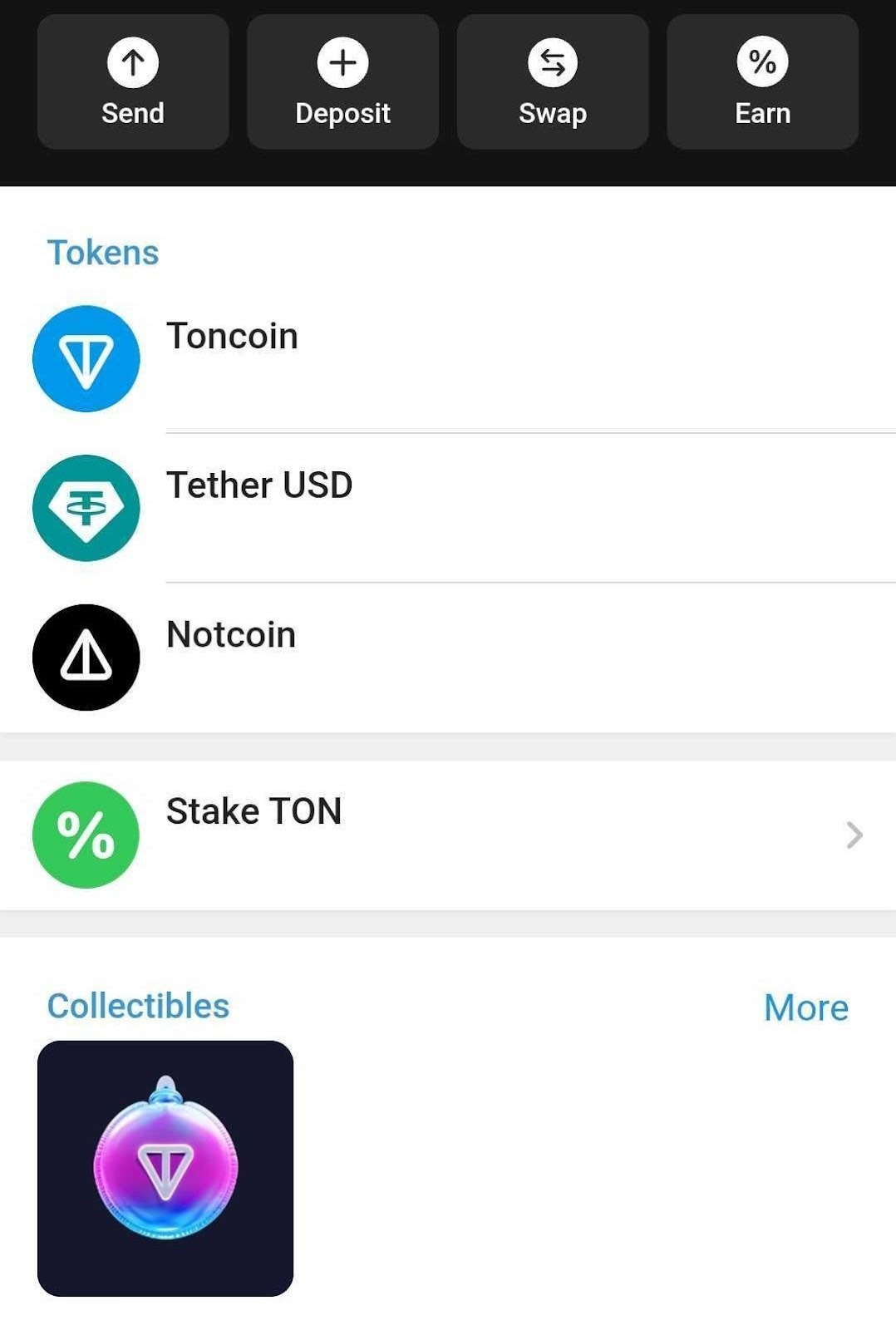Select the Notcoin token
This screenshot has width=896, height=1330.
click(449, 657)
